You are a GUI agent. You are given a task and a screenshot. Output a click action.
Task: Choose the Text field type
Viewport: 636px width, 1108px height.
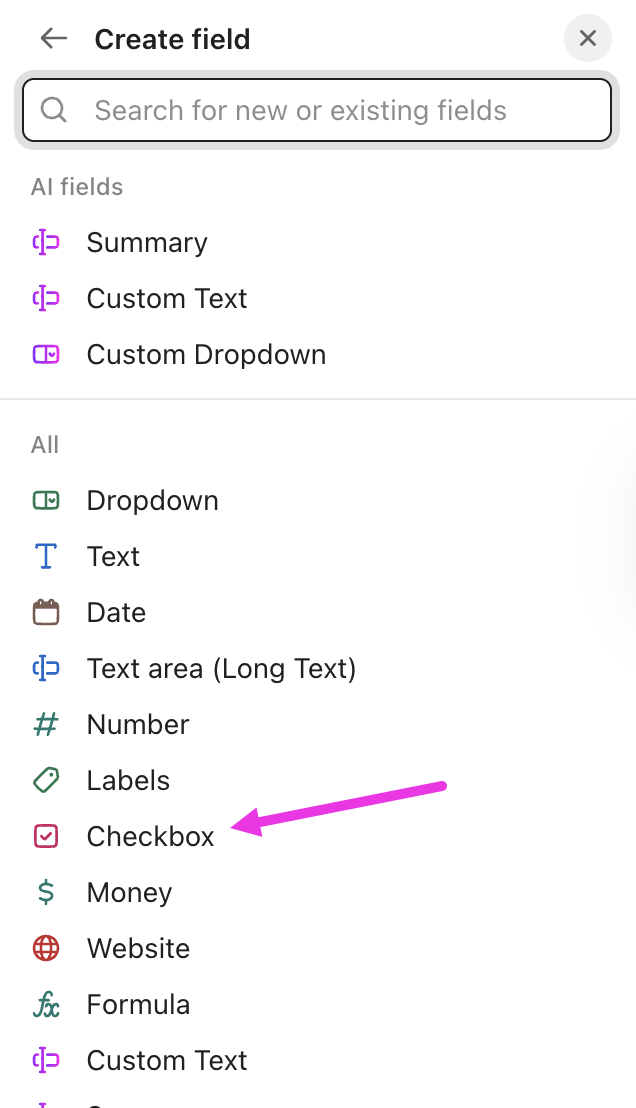click(x=113, y=557)
